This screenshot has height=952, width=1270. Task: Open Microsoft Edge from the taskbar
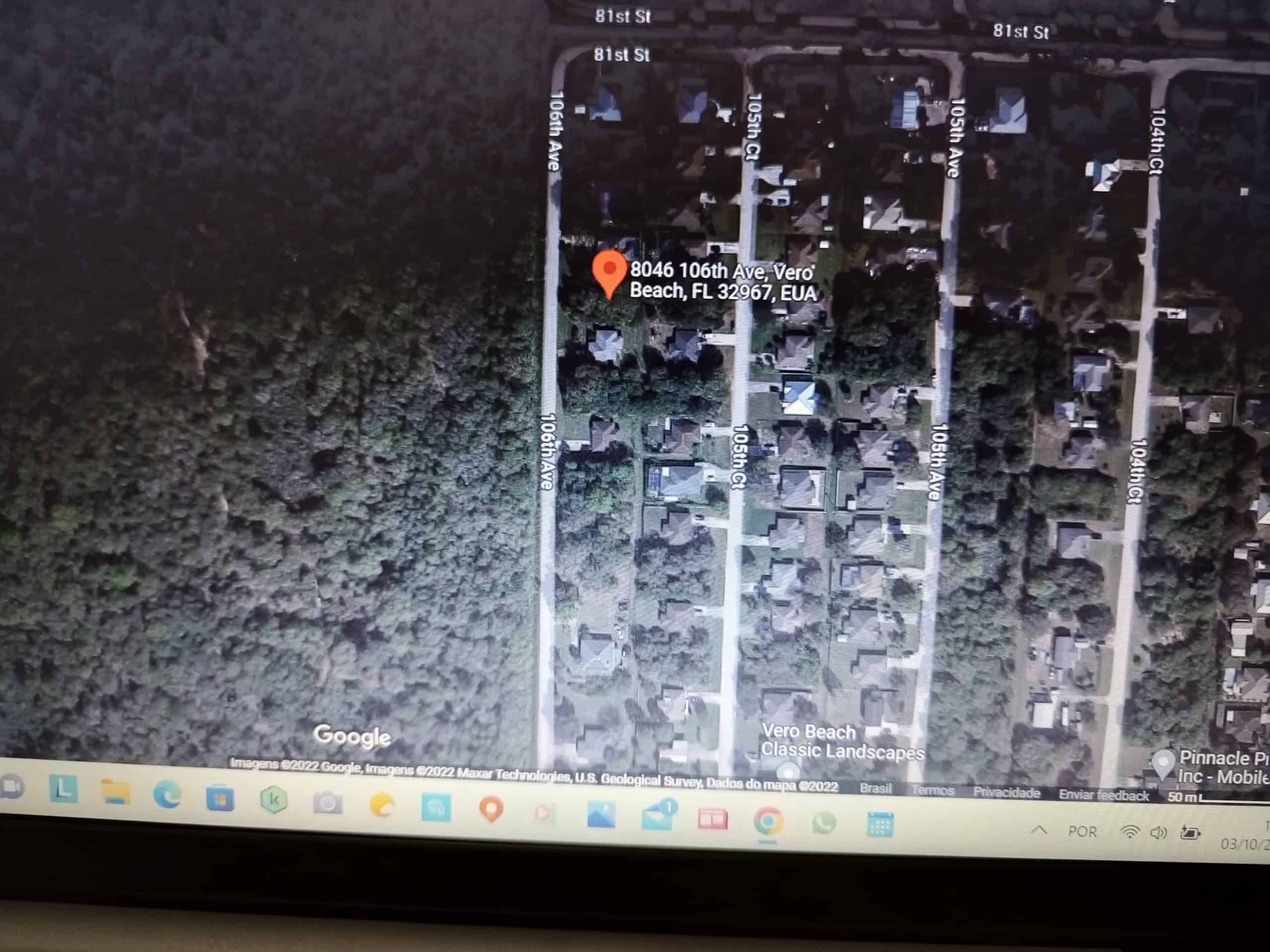(167, 796)
